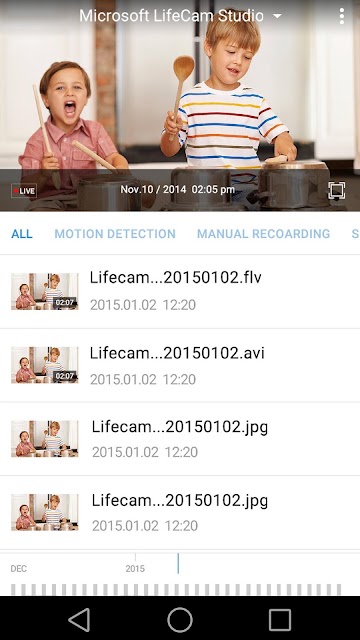Open the Lifecam .flv recording
Screen dimensions: 360x640
180,291
